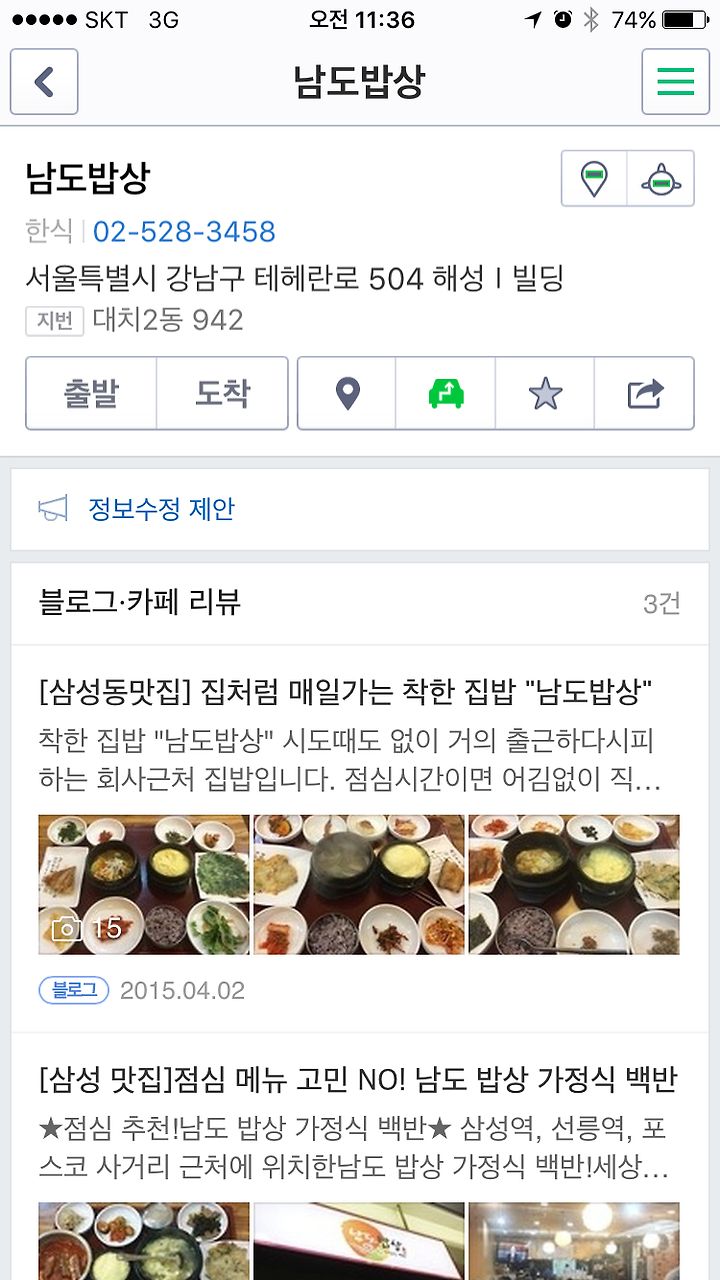Open the street view icon next to 남도밥상
This screenshot has height=1280, width=720.
point(661,179)
